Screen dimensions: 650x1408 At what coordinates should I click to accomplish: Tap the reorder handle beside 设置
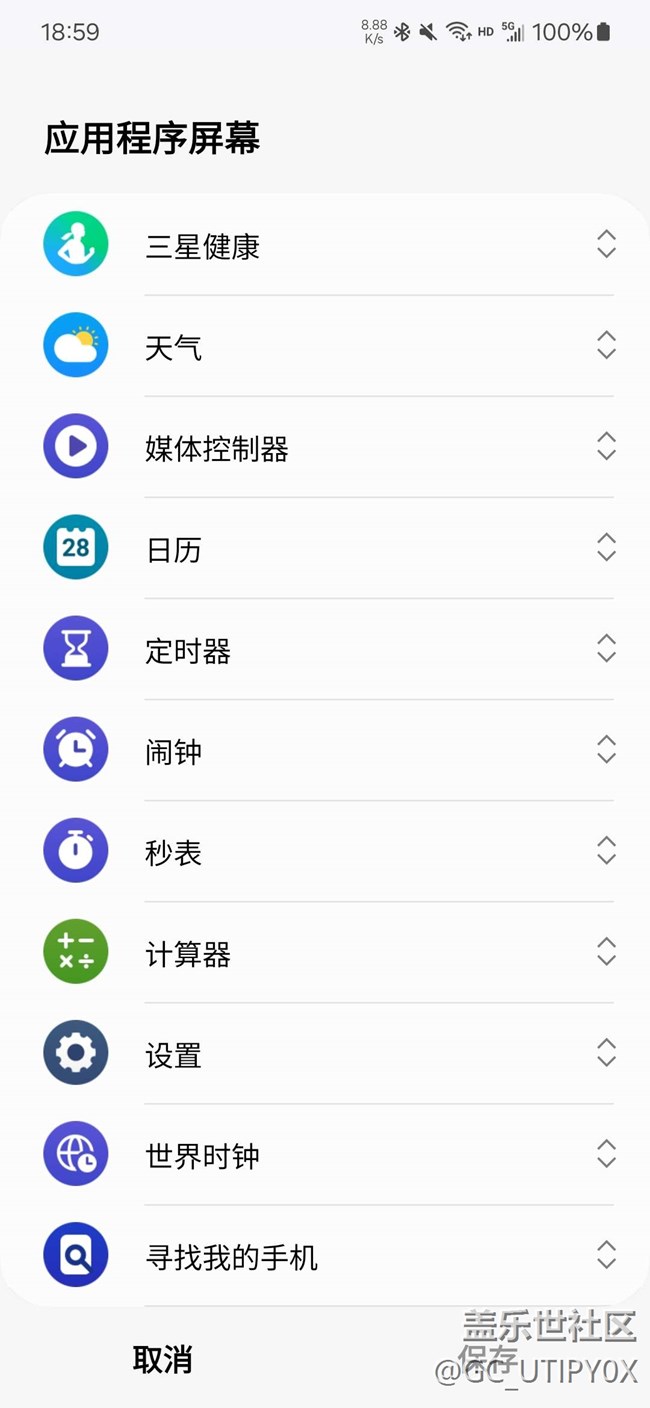click(606, 1053)
